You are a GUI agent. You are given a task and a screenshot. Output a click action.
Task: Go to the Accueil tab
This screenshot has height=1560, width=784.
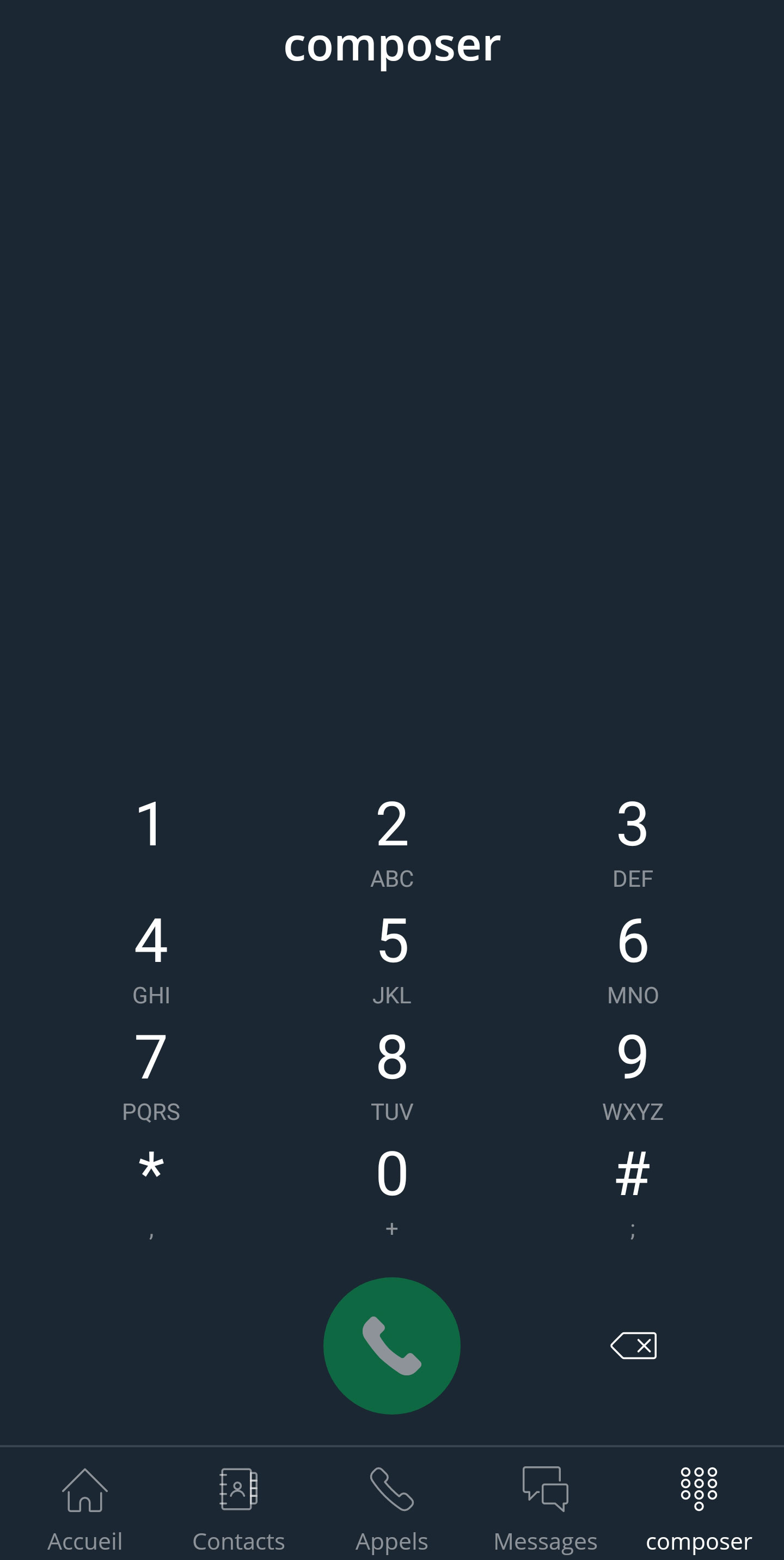[85, 1504]
